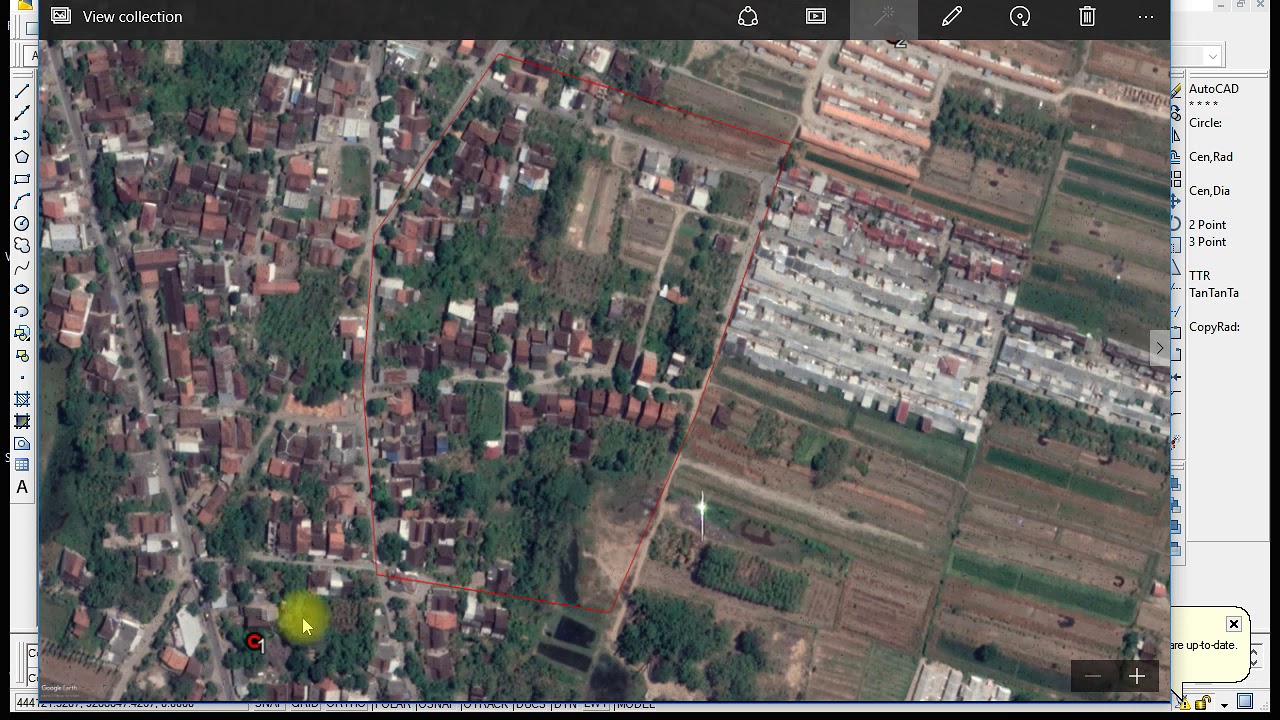
Task: Zoom in with the plus button
Action: [1137, 677]
